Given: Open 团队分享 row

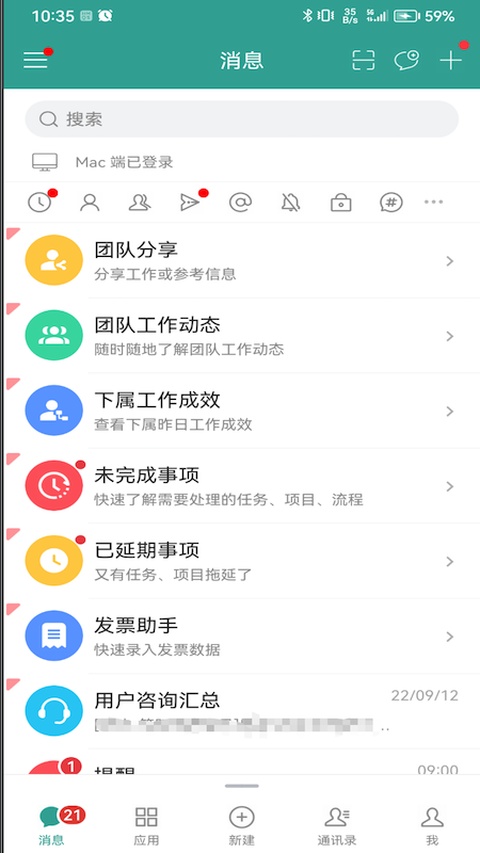Looking at the screenshot, I should (242, 261).
